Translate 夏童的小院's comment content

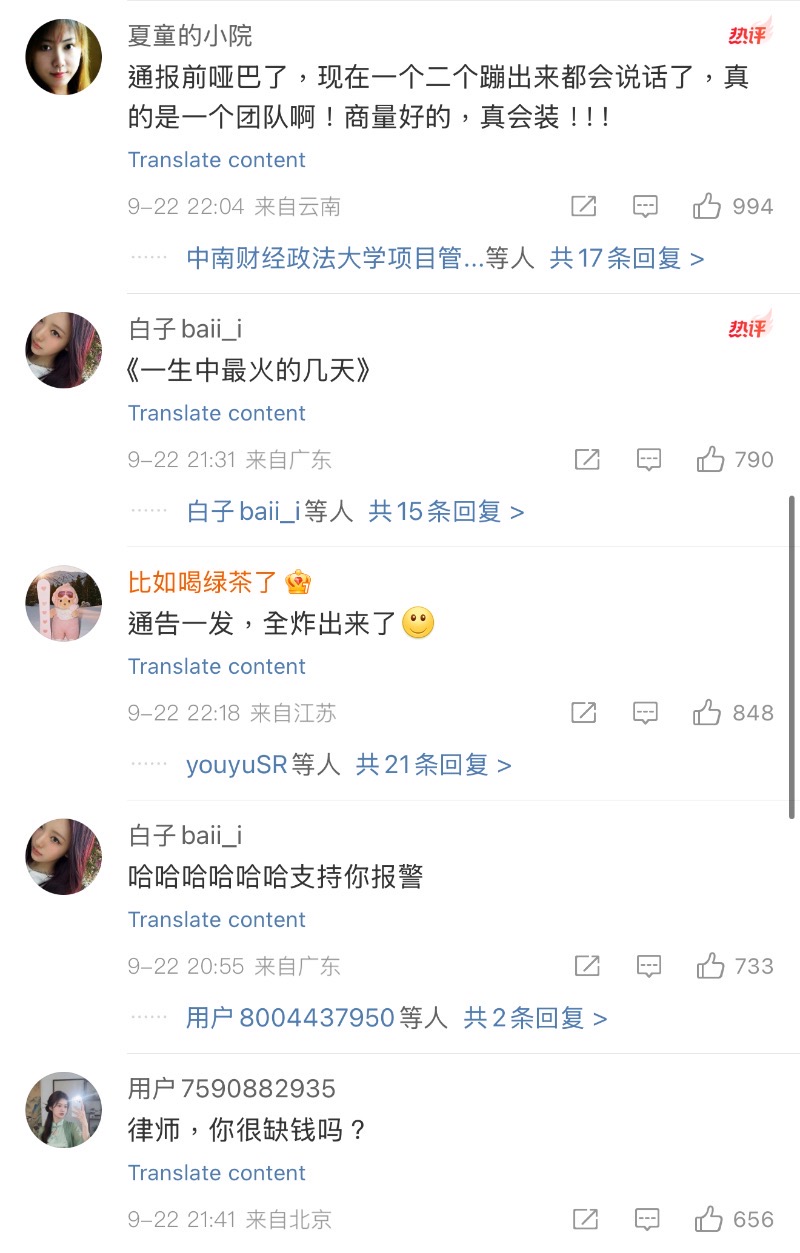(x=217, y=160)
